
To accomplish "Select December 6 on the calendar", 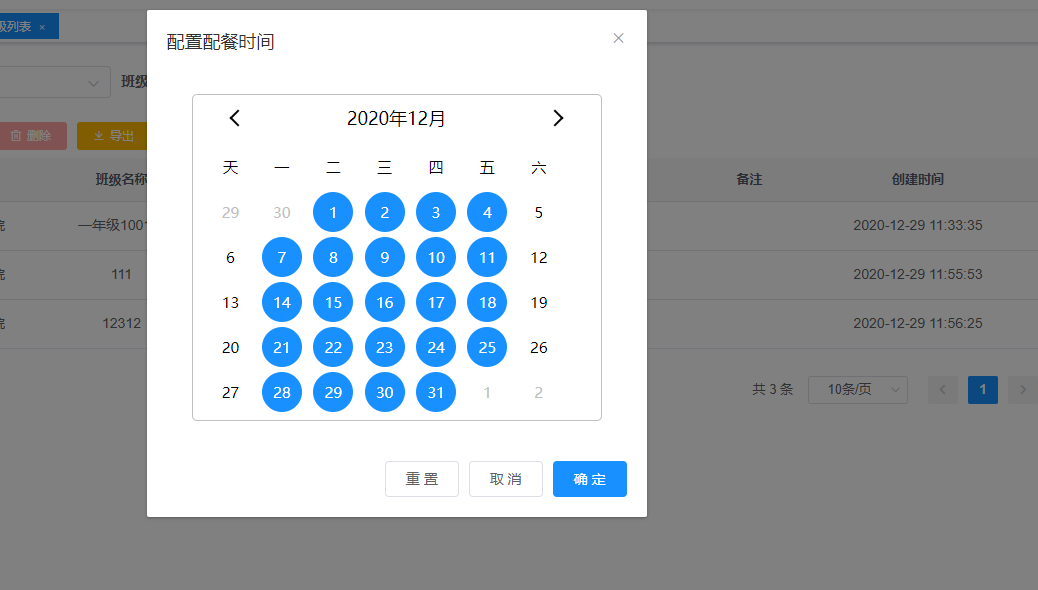I will coord(230,258).
